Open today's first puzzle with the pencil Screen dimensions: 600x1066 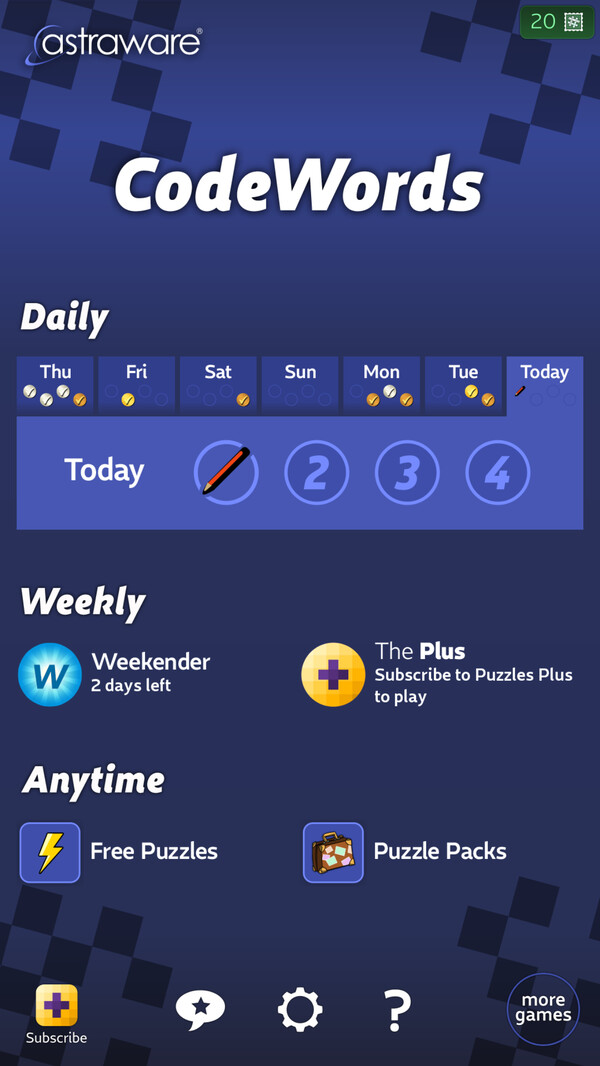pos(226,472)
